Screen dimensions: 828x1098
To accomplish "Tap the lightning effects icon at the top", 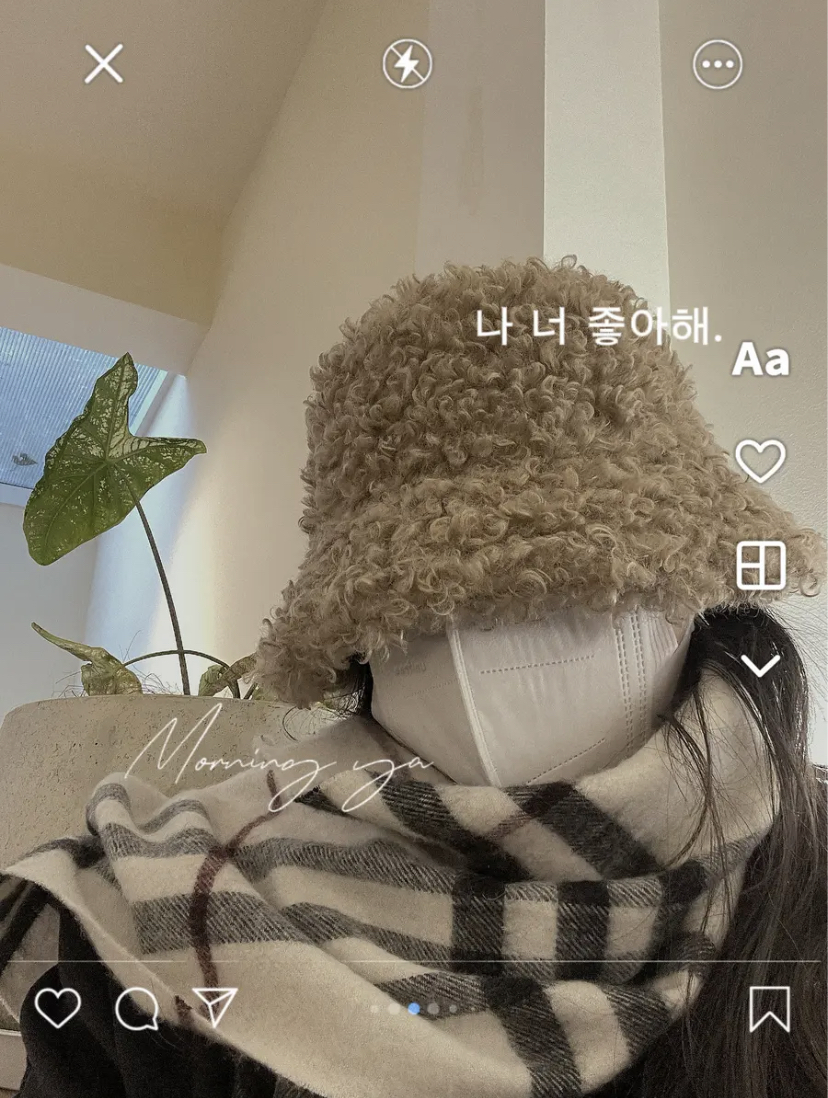I will [x=405, y=63].
